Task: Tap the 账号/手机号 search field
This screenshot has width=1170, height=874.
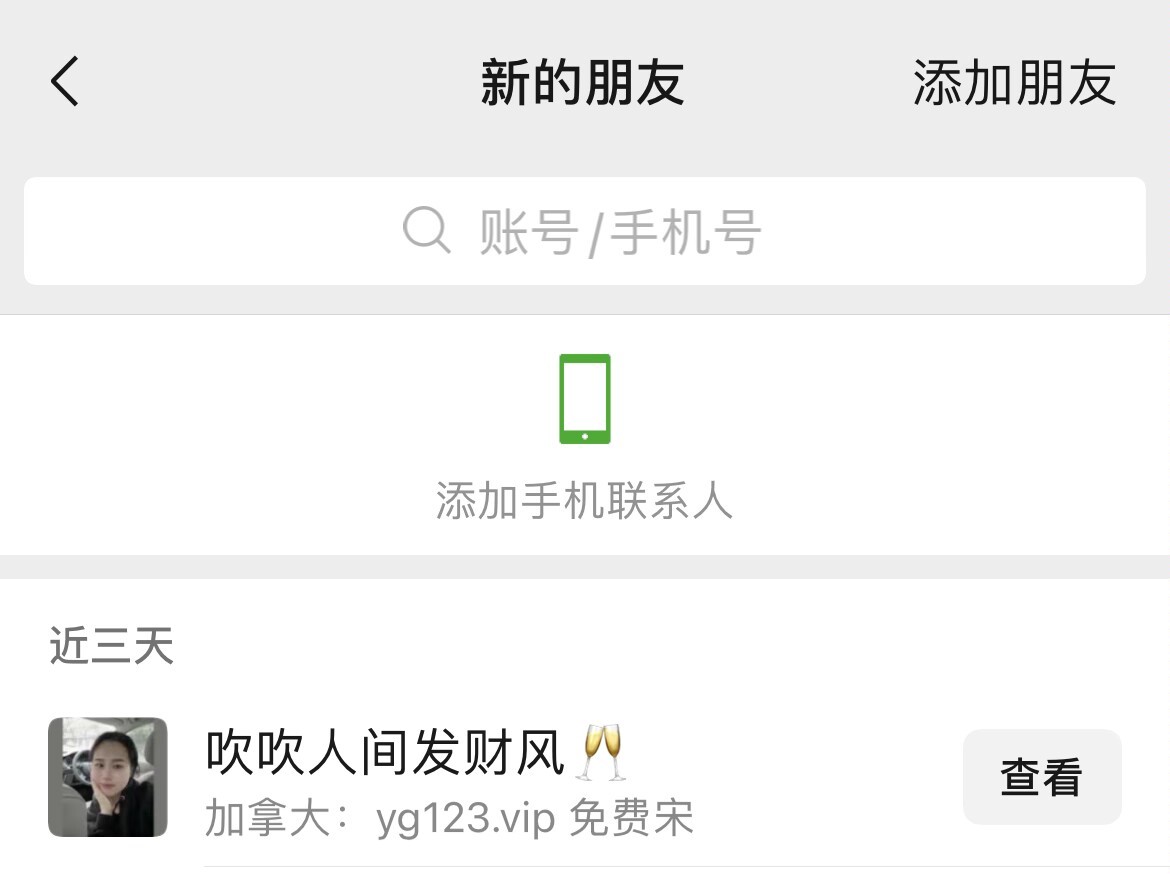Action: coord(584,231)
